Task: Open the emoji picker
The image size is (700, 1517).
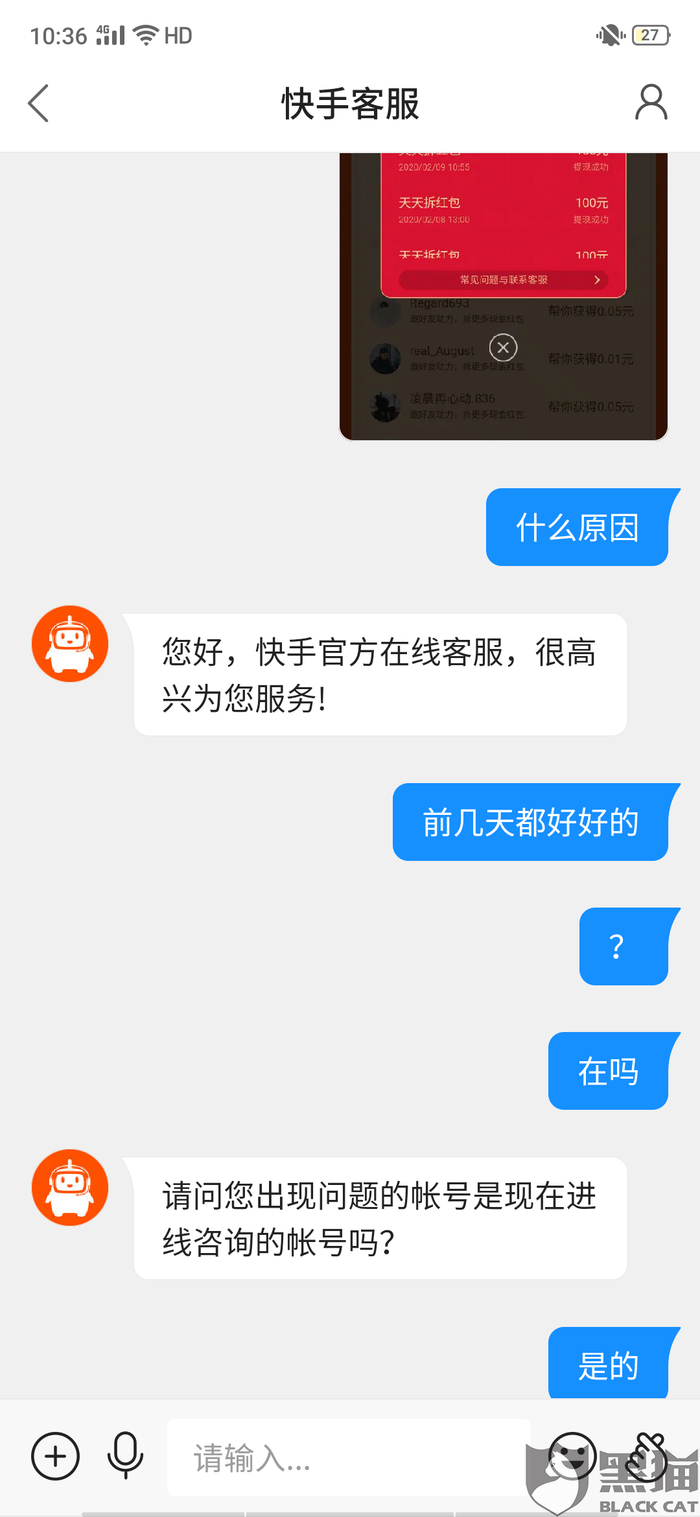Action: pyautogui.click(x=571, y=1455)
